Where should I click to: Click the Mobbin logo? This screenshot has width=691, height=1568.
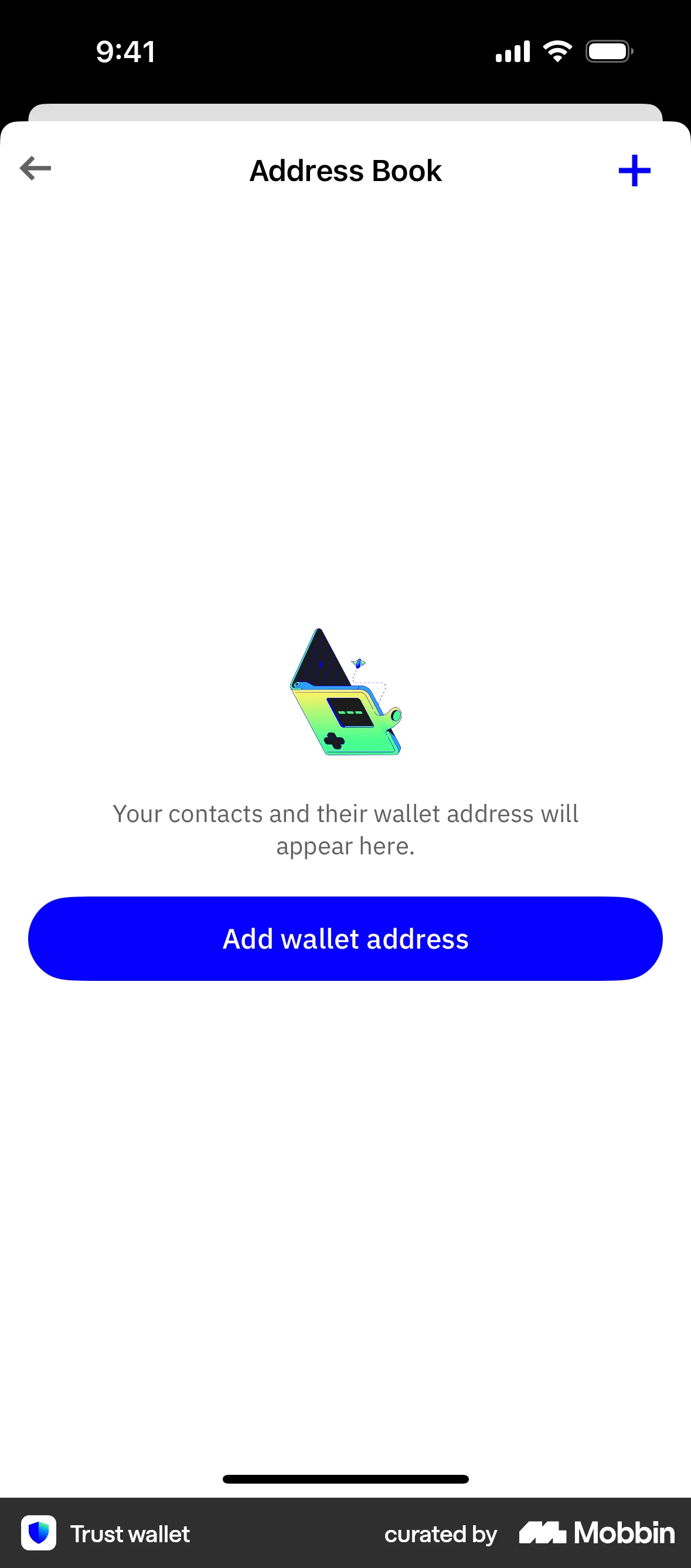click(x=595, y=1533)
